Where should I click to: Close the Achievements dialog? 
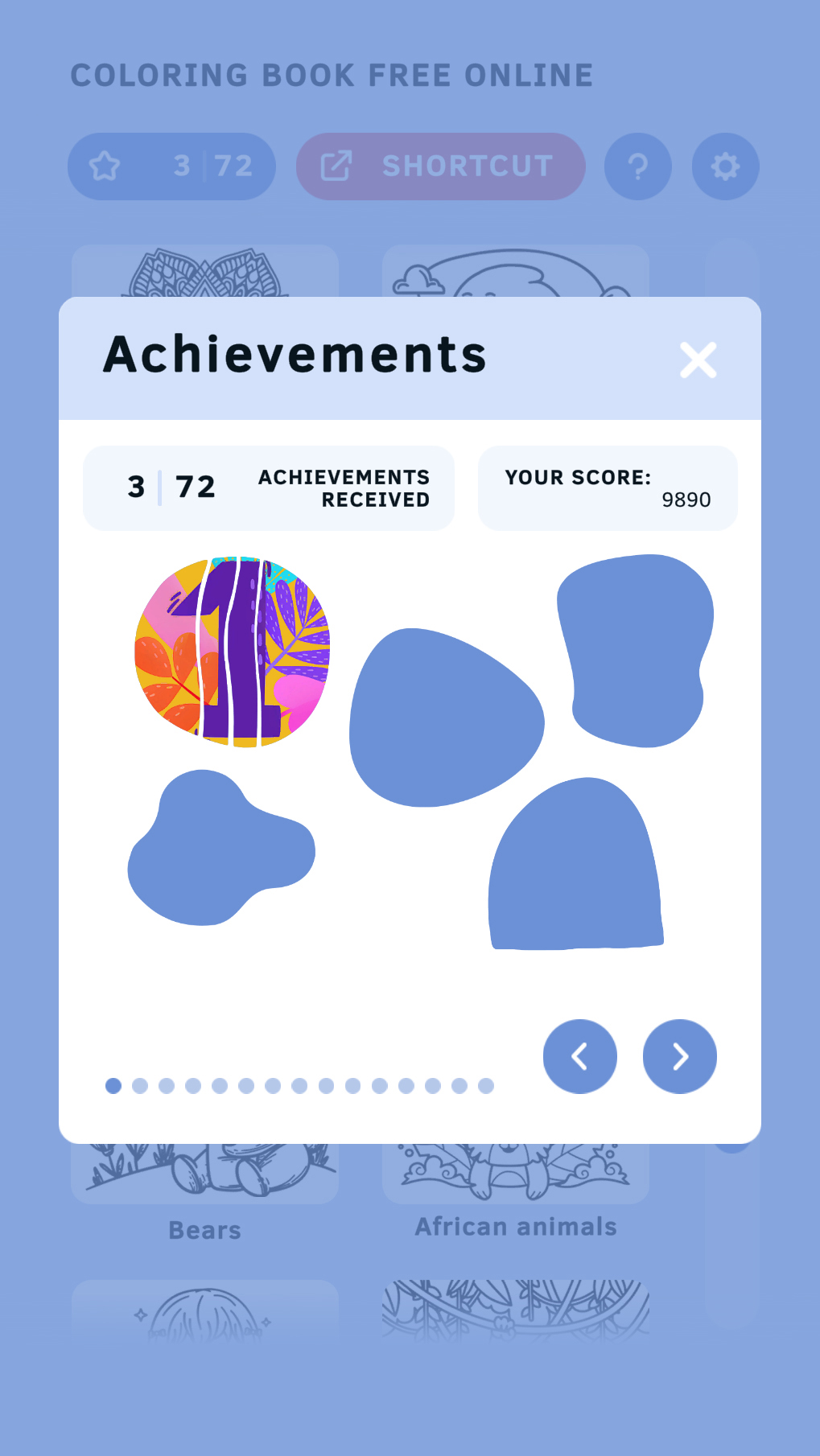(698, 360)
